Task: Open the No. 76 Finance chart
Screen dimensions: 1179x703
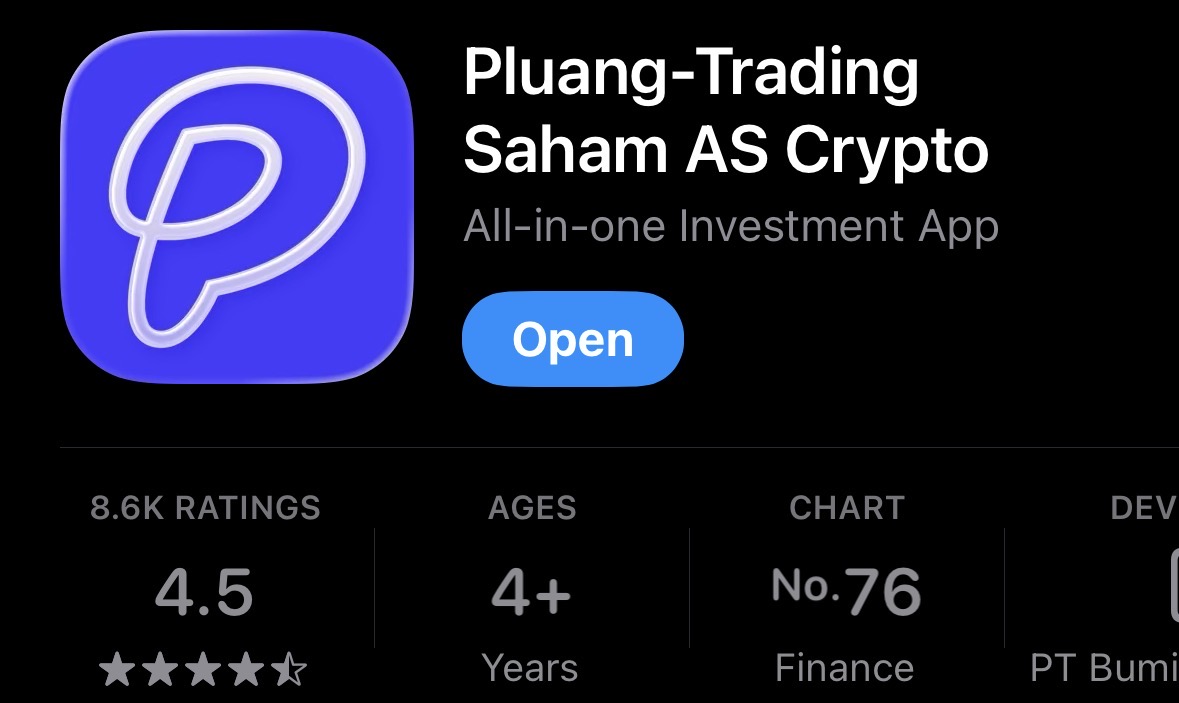Action: 846,591
